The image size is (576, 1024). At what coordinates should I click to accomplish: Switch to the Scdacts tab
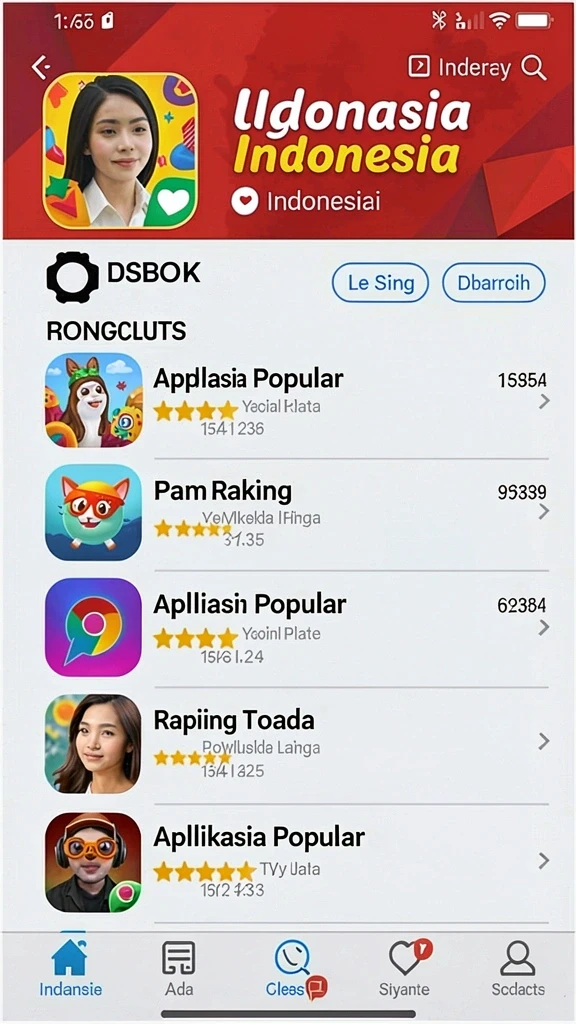tap(518, 969)
